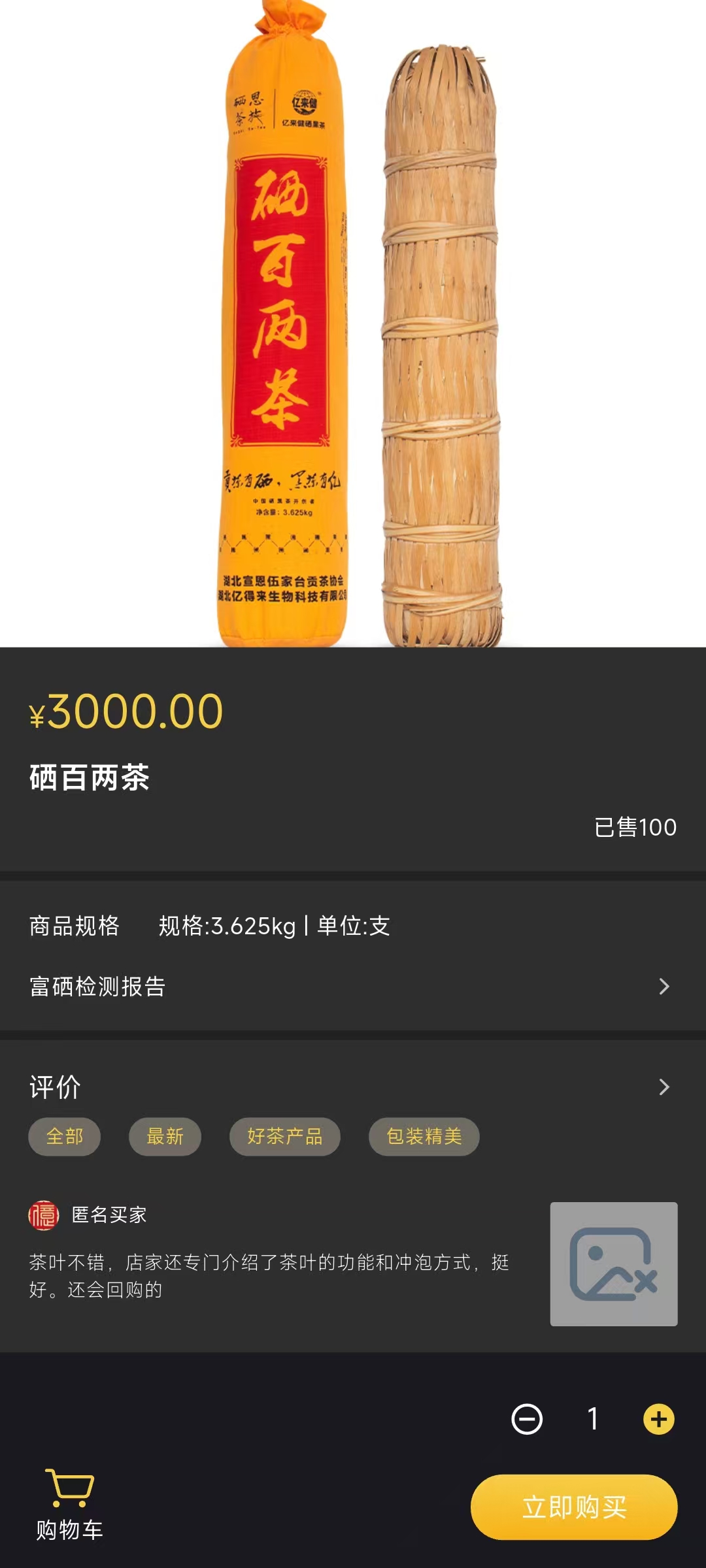Open the broken image placeholder in the review
The image size is (706, 1568).
coord(613,1266)
